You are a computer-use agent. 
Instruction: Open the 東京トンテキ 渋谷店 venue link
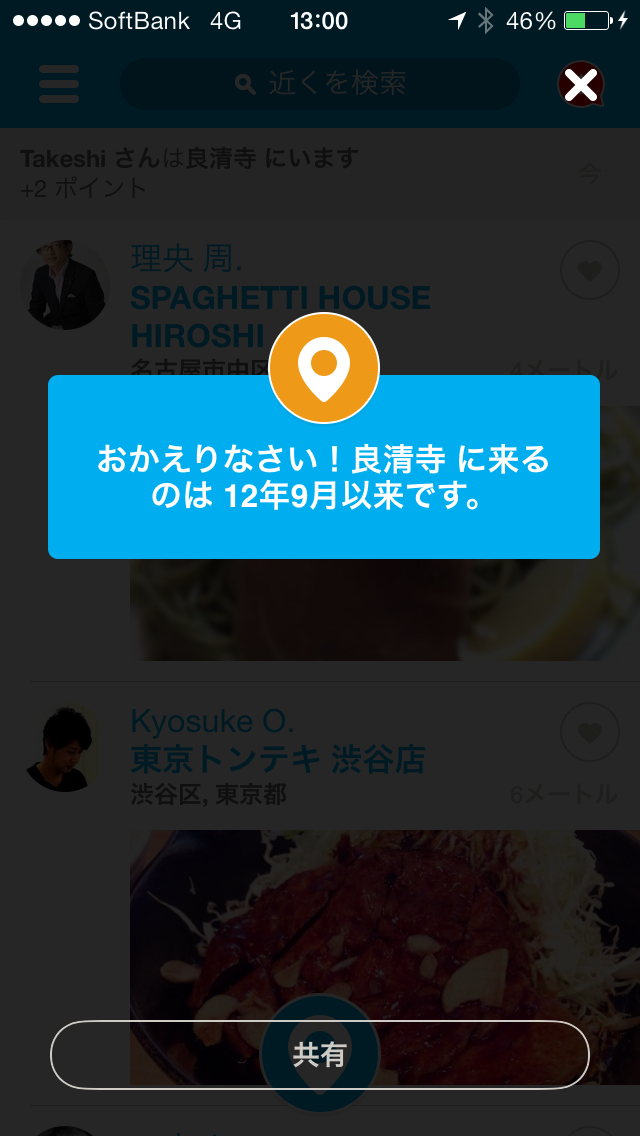pos(278,760)
